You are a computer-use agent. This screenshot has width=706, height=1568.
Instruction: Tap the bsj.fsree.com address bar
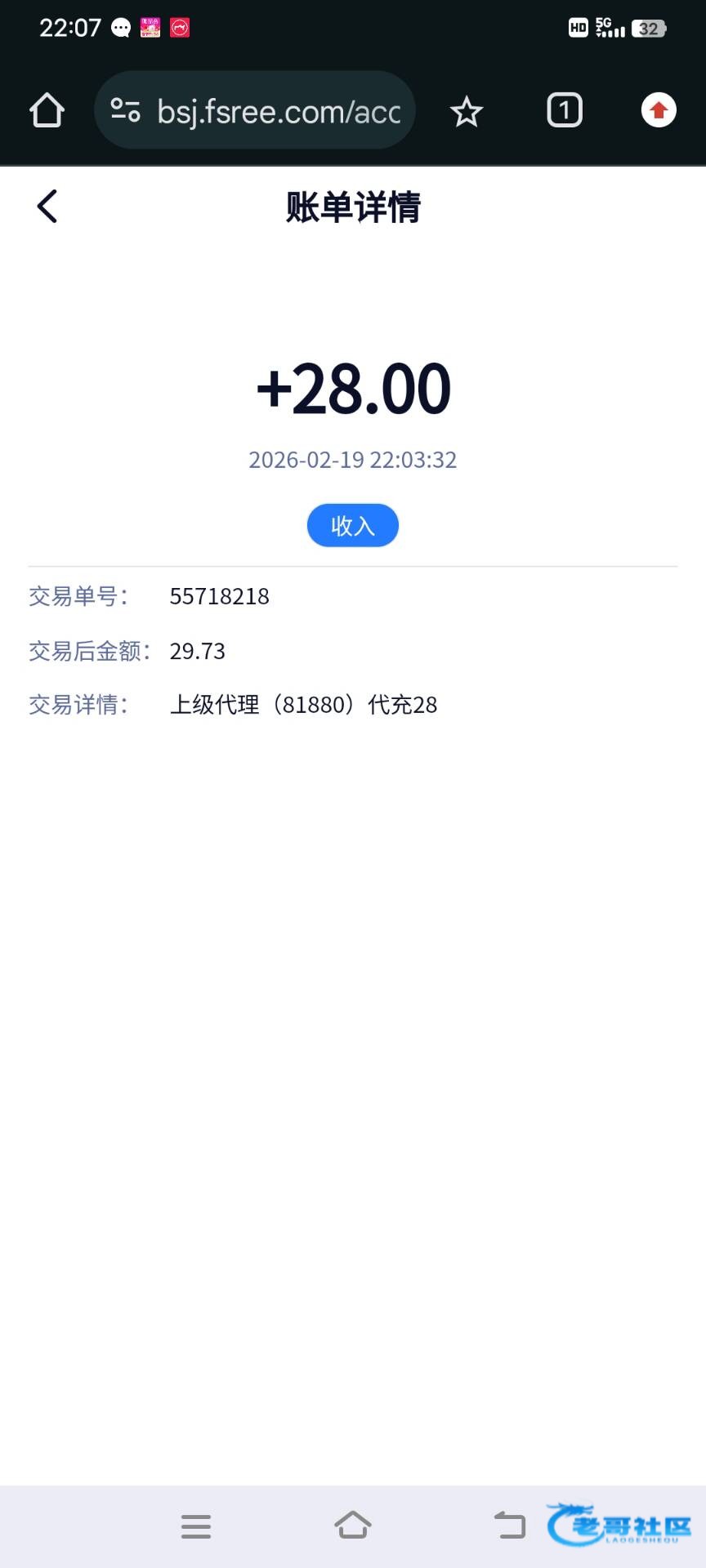coord(278,111)
